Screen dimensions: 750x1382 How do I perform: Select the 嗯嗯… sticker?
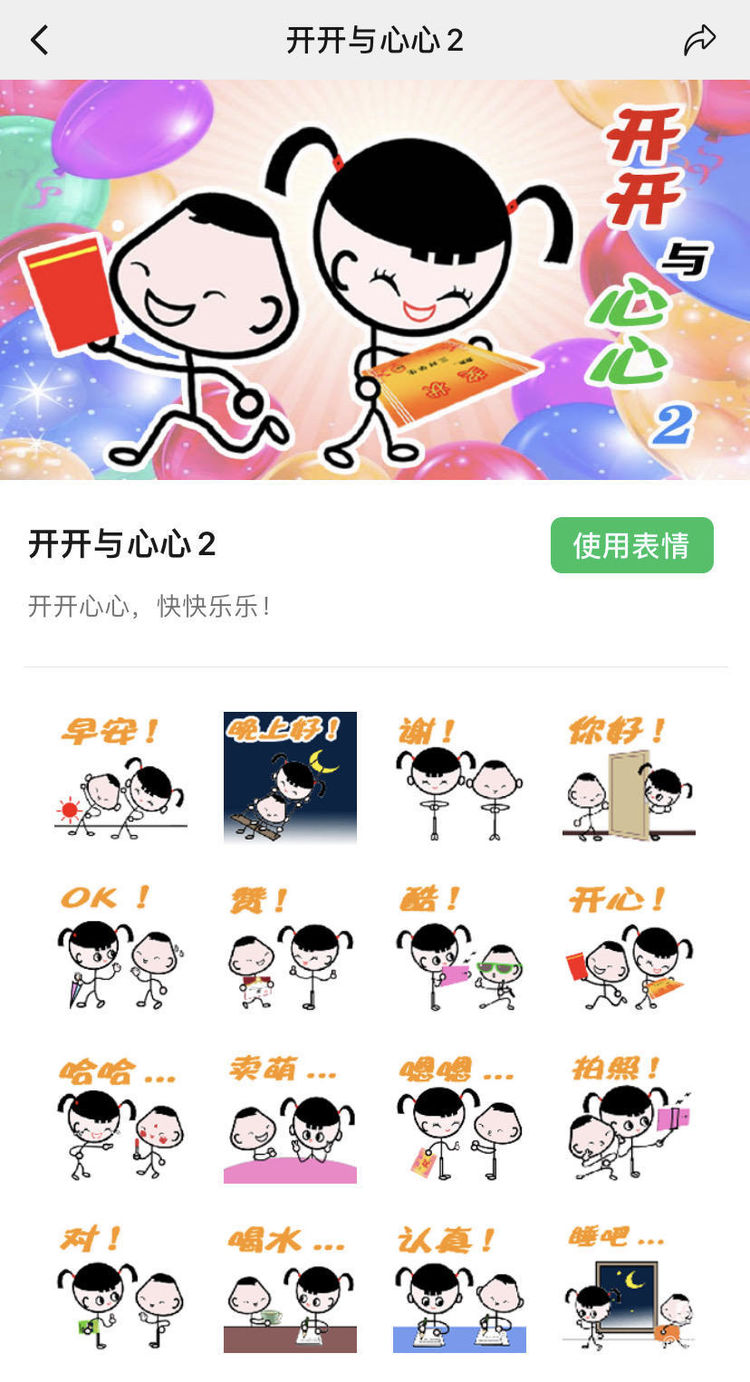tap(459, 1117)
